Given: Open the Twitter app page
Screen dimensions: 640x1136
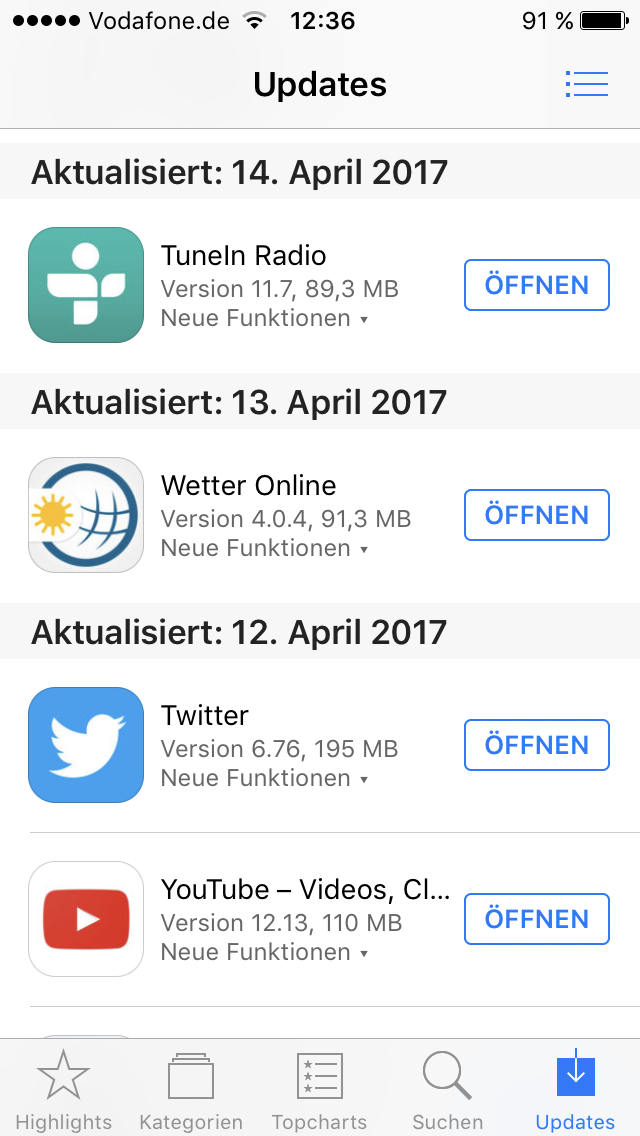Looking at the screenshot, I should pos(86,745).
